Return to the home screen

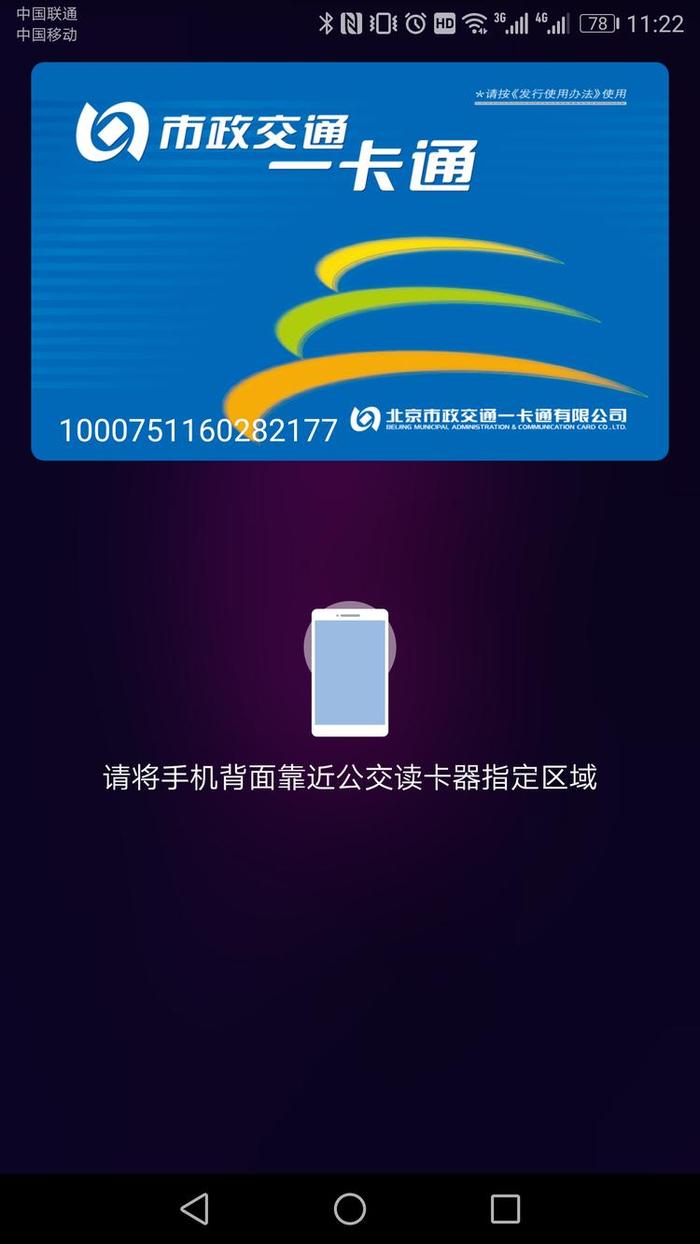point(350,1208)
